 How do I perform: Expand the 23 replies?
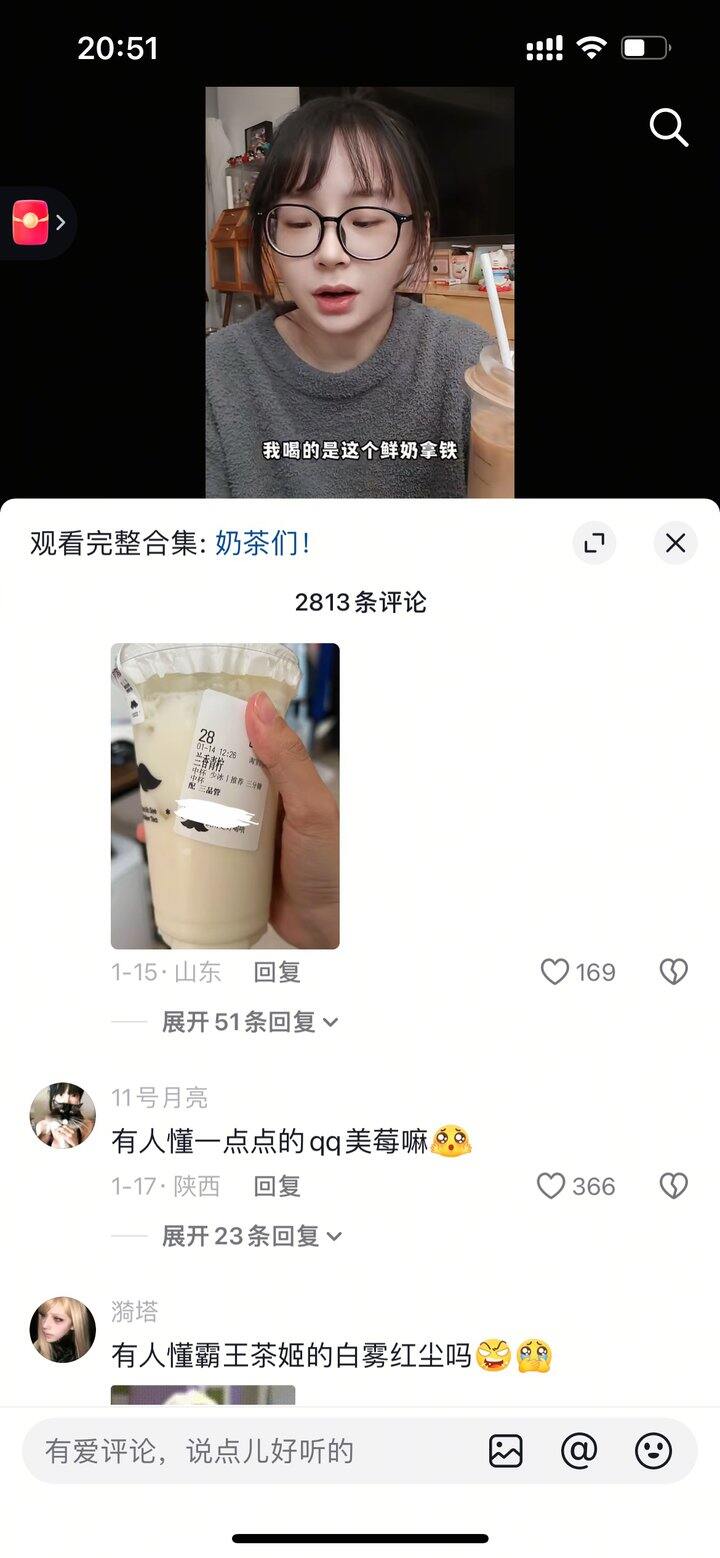(x=250, y=1236)
